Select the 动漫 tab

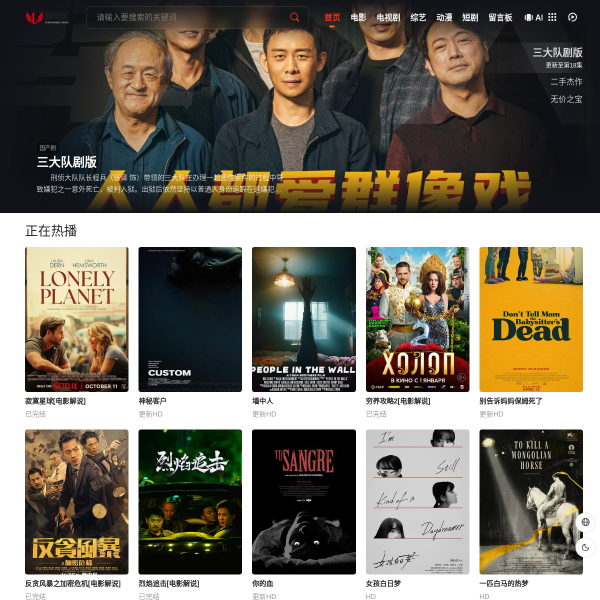coord(444,17)
